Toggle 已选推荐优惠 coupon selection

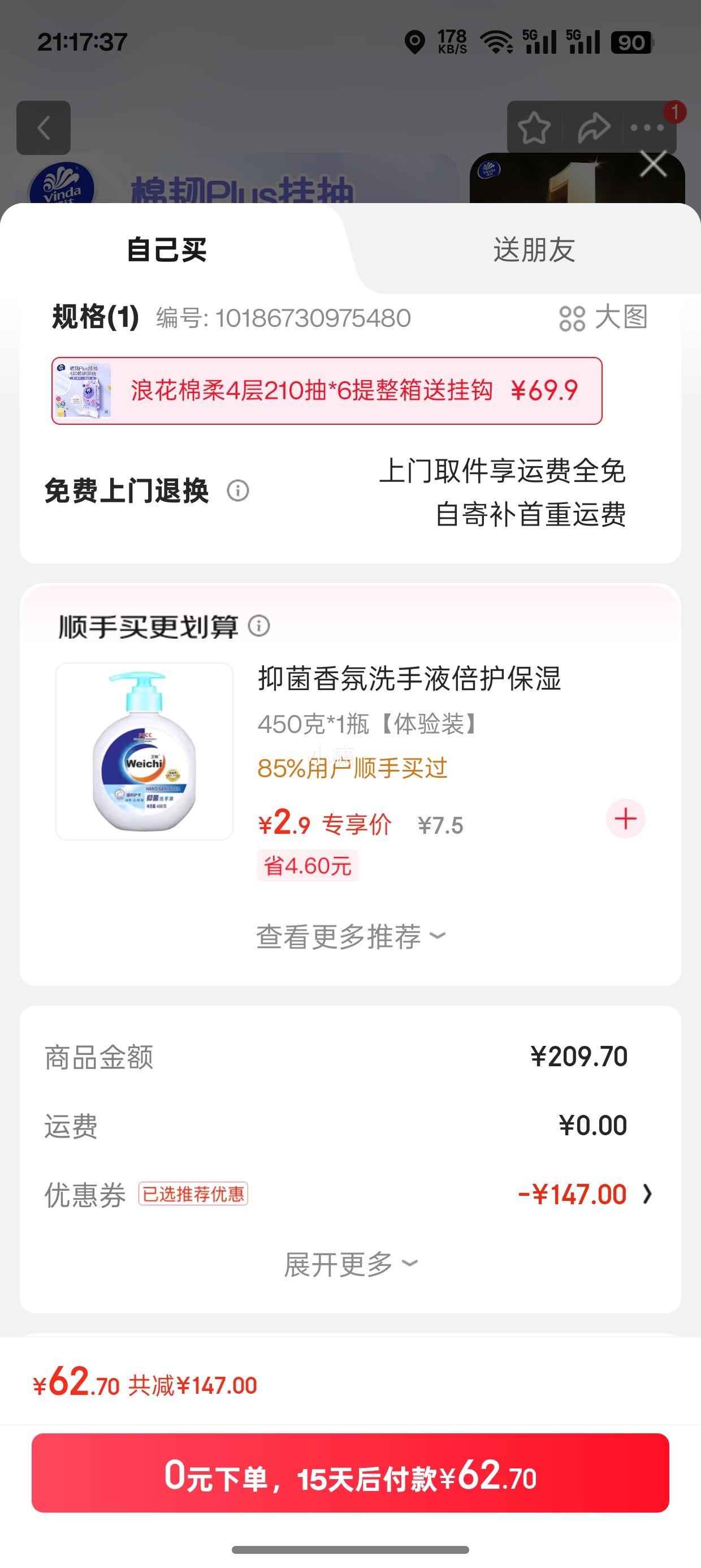193,1194
